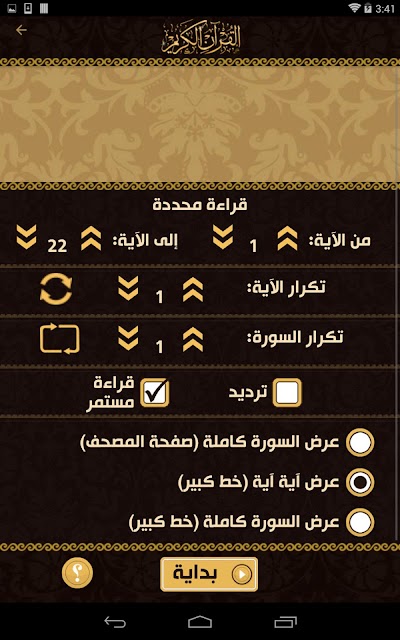Increase surah repetition (تكرار السورة) count
The width and height of the screenshot is (400, 640).
193,340
